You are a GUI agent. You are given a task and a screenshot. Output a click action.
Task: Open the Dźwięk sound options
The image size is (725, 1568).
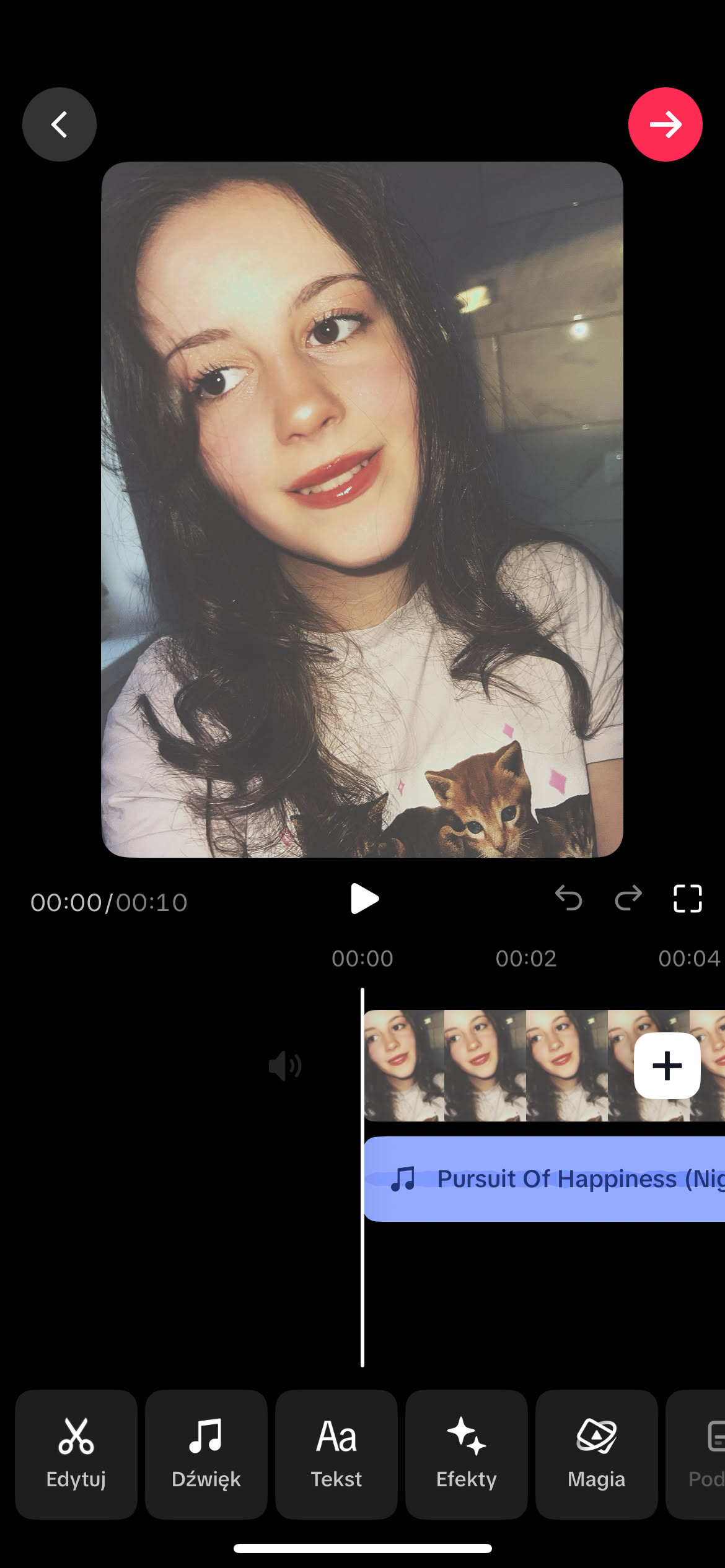tap(206, 1453)
